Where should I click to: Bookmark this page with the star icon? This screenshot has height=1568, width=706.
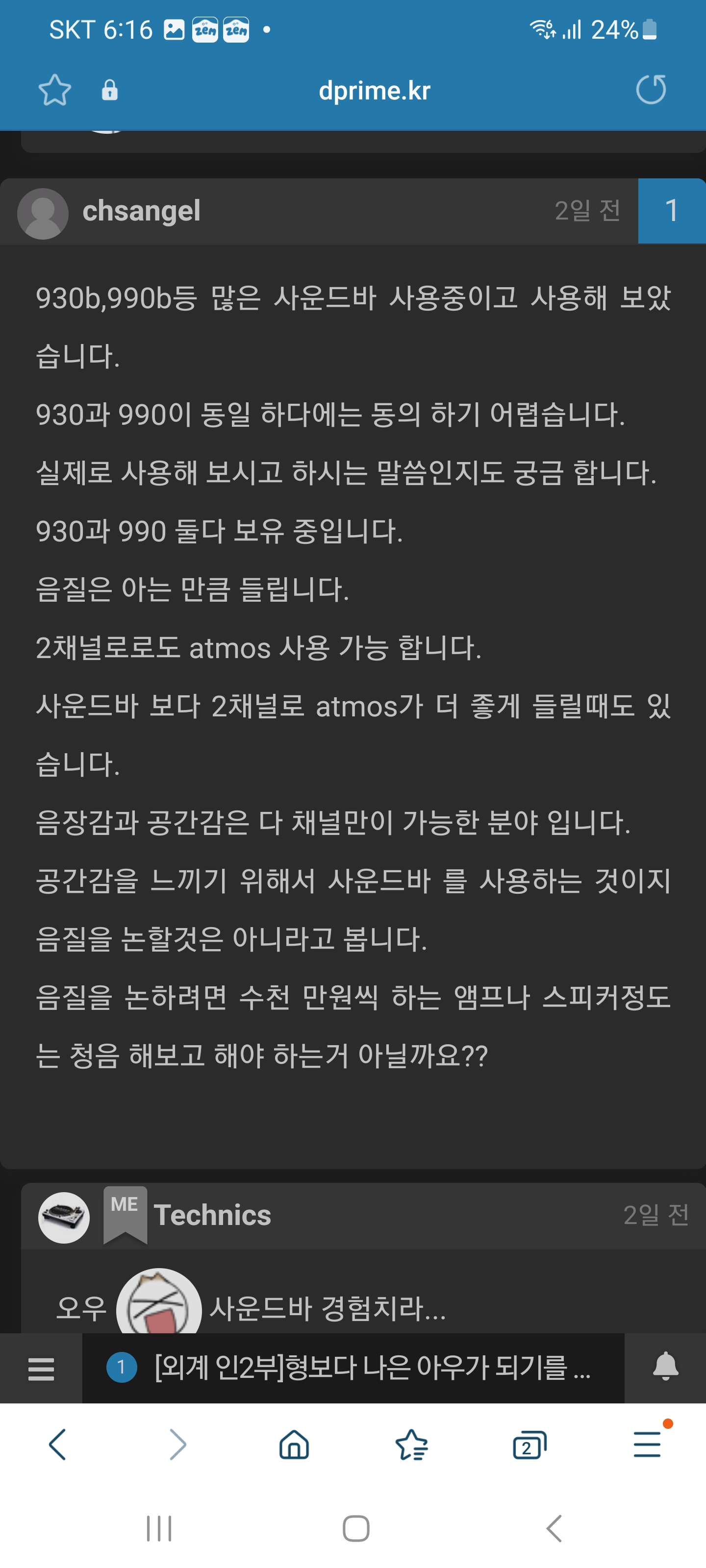click(x=55, y=90)
